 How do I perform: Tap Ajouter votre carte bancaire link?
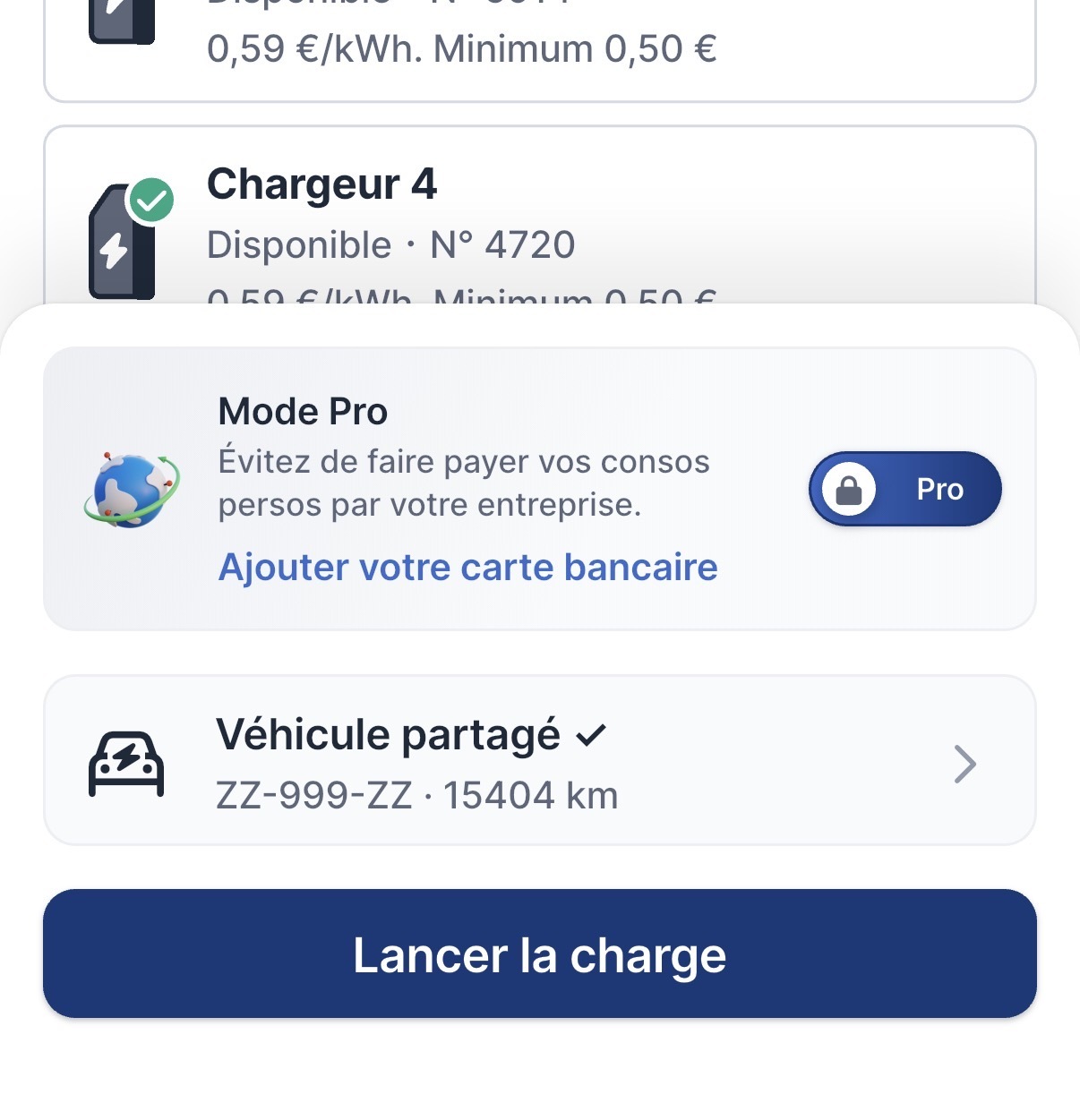pyautogui.click(x=467, y=568)
